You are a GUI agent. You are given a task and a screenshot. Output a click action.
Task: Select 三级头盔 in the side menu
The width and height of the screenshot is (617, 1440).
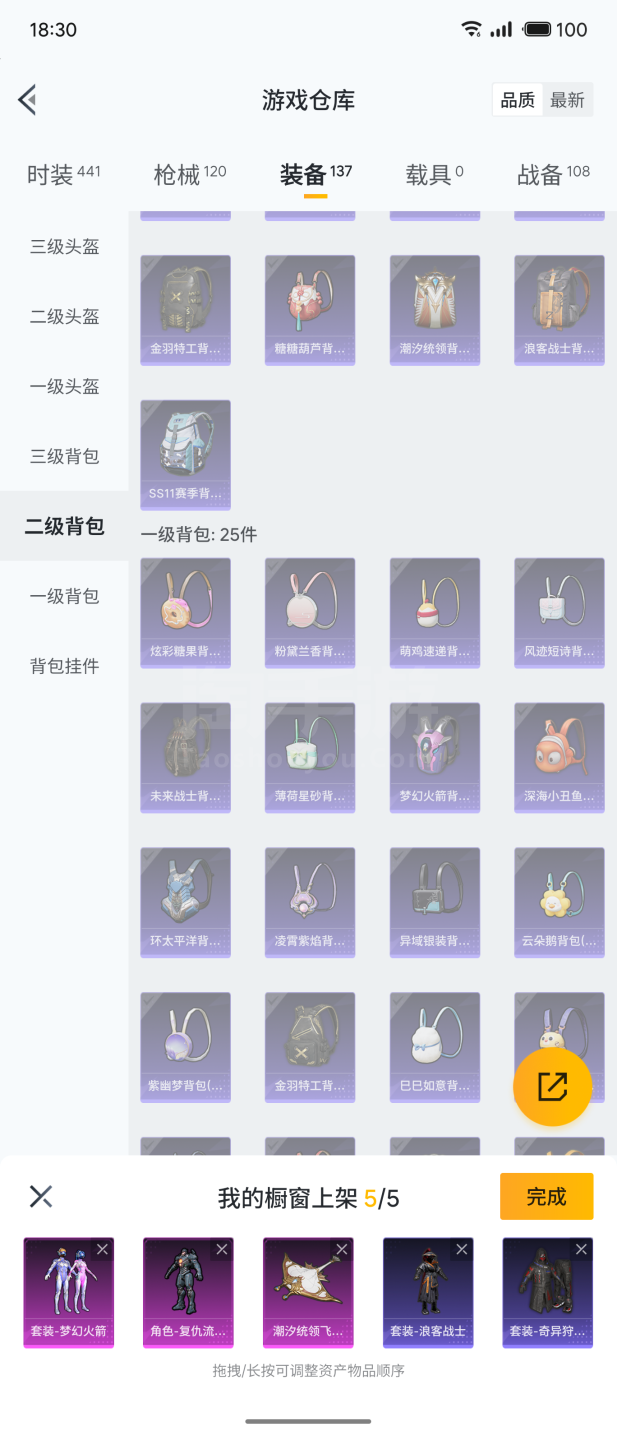[x=65, y=247]
